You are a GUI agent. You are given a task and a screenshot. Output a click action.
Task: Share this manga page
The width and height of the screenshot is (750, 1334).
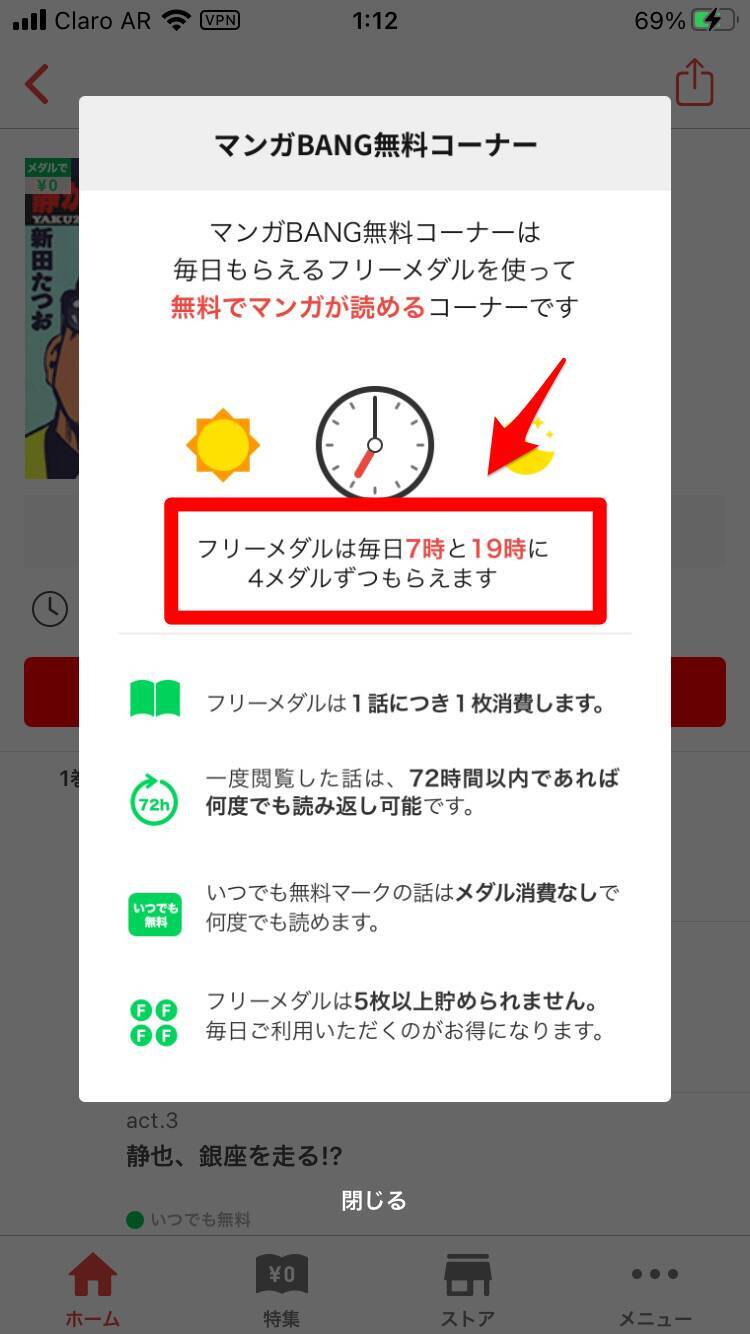(694, 83)
